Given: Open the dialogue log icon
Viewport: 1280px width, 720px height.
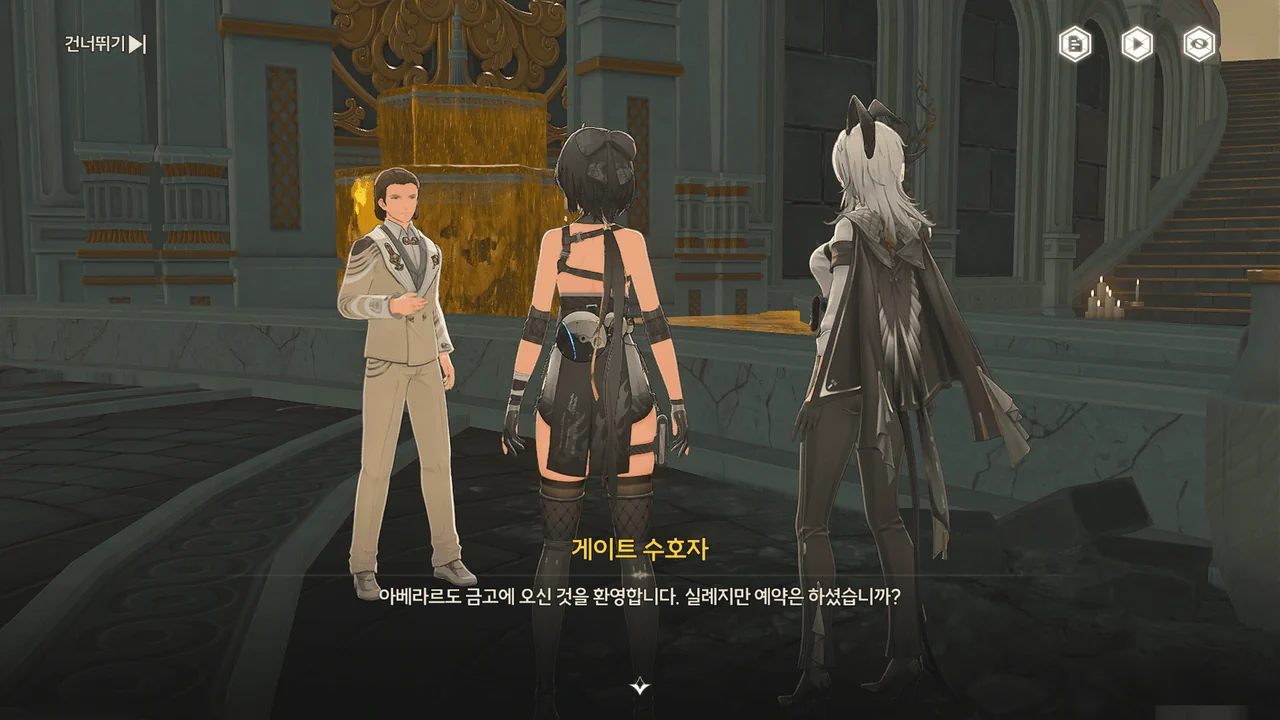Looking at the screenshot, I should 1075,44.
